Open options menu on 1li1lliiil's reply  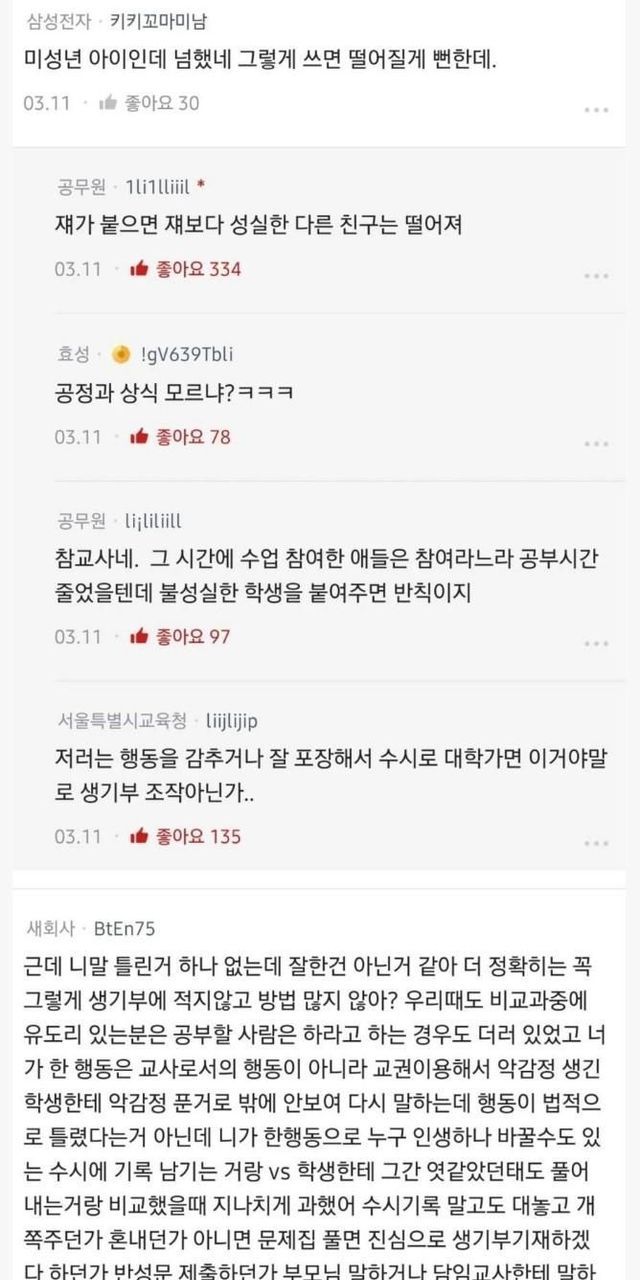pyautogui.click(x=596, y=275)
